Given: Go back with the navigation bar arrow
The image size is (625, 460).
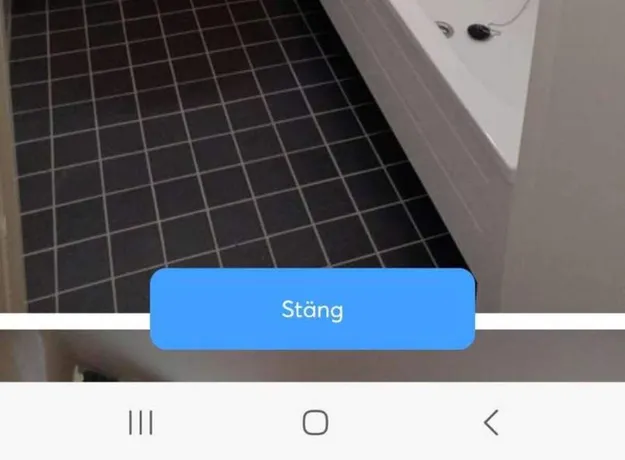Looking at the screenshot, I should (x=490, y=422).
